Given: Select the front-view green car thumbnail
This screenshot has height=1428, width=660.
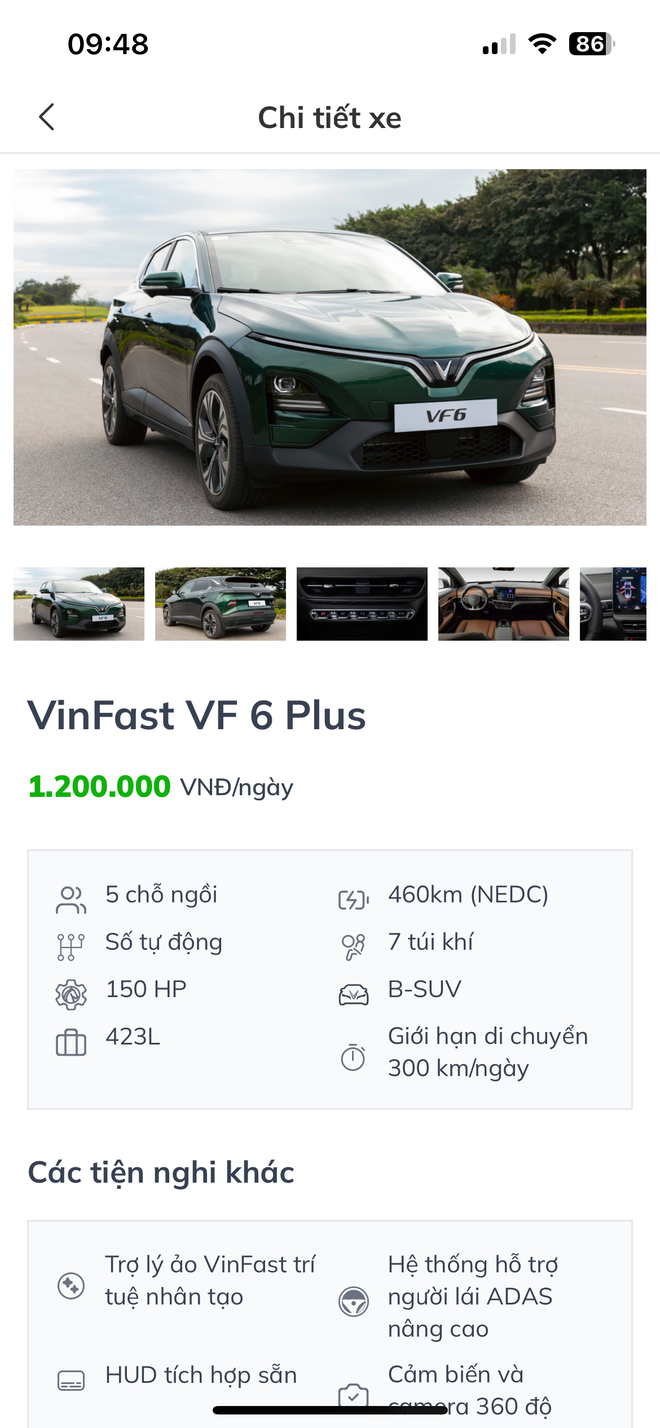Looking at the screenshot, I should tap(79, 604).
